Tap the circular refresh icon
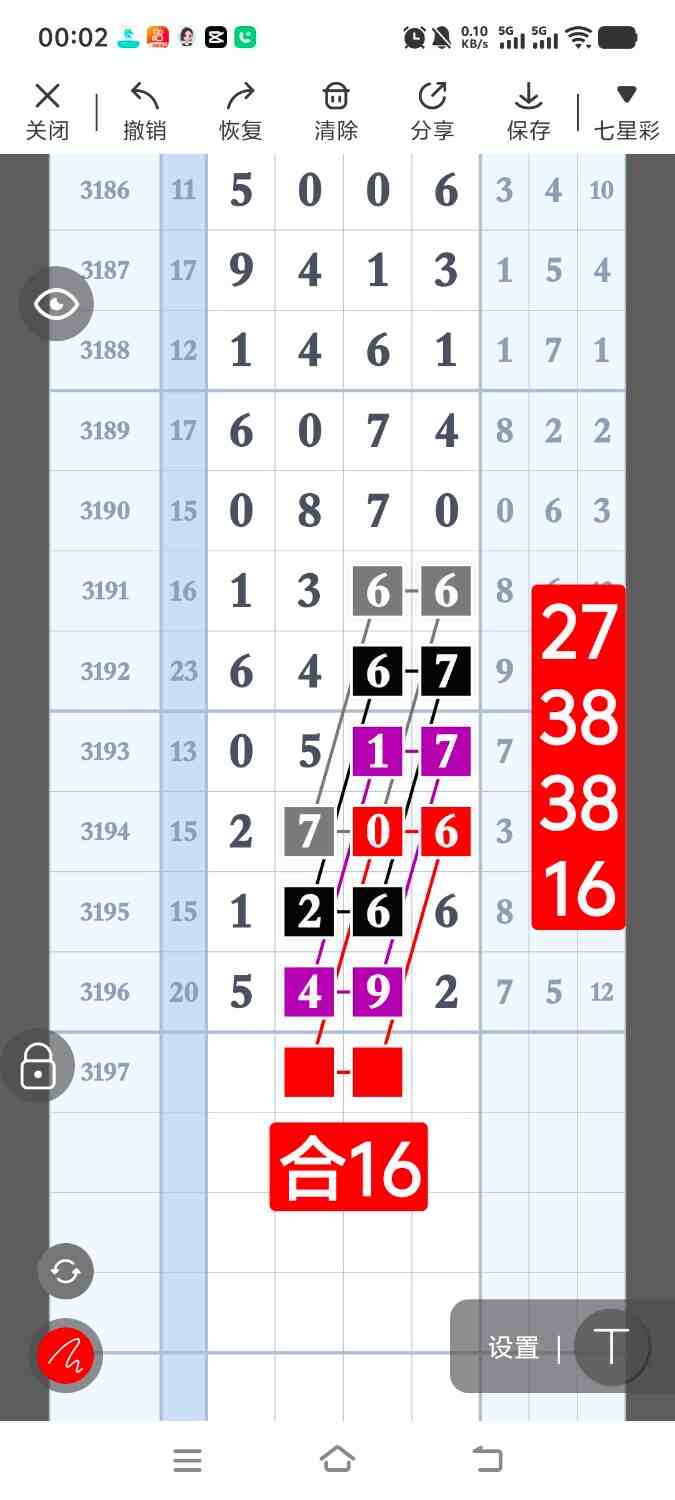The image size is (675, 1500). (x=65, y=1271)
